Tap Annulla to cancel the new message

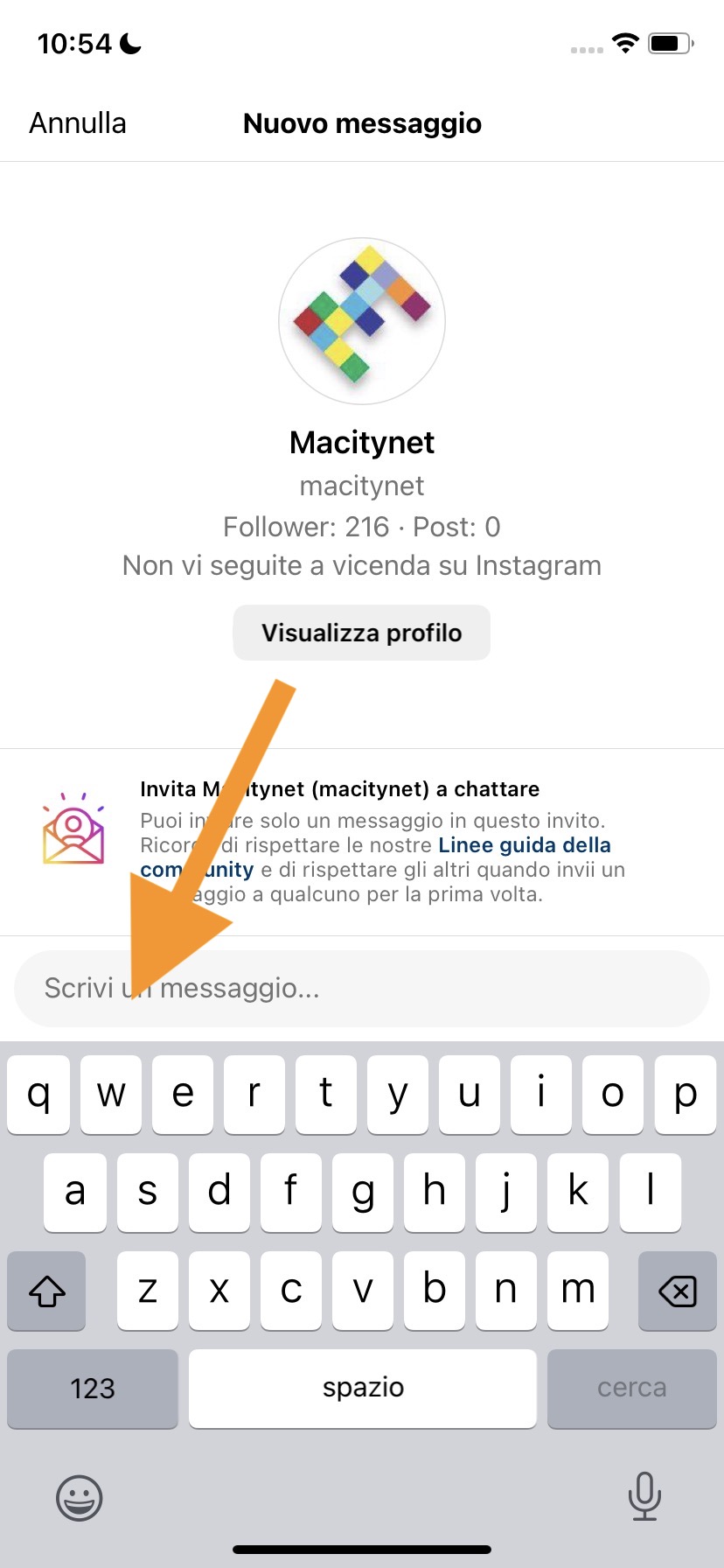(78, 123)
